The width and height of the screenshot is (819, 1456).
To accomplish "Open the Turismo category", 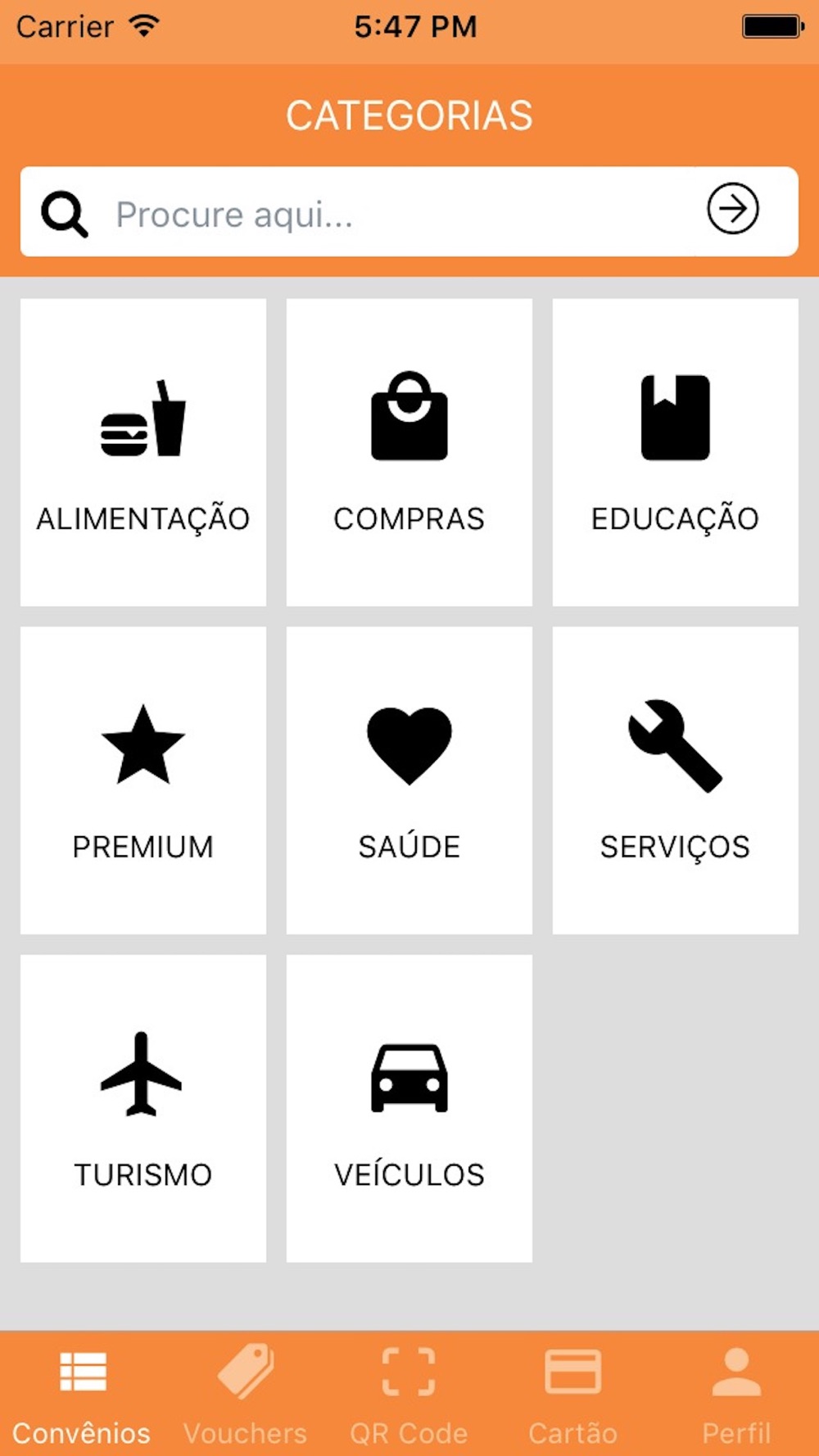I will [143, 1107].
